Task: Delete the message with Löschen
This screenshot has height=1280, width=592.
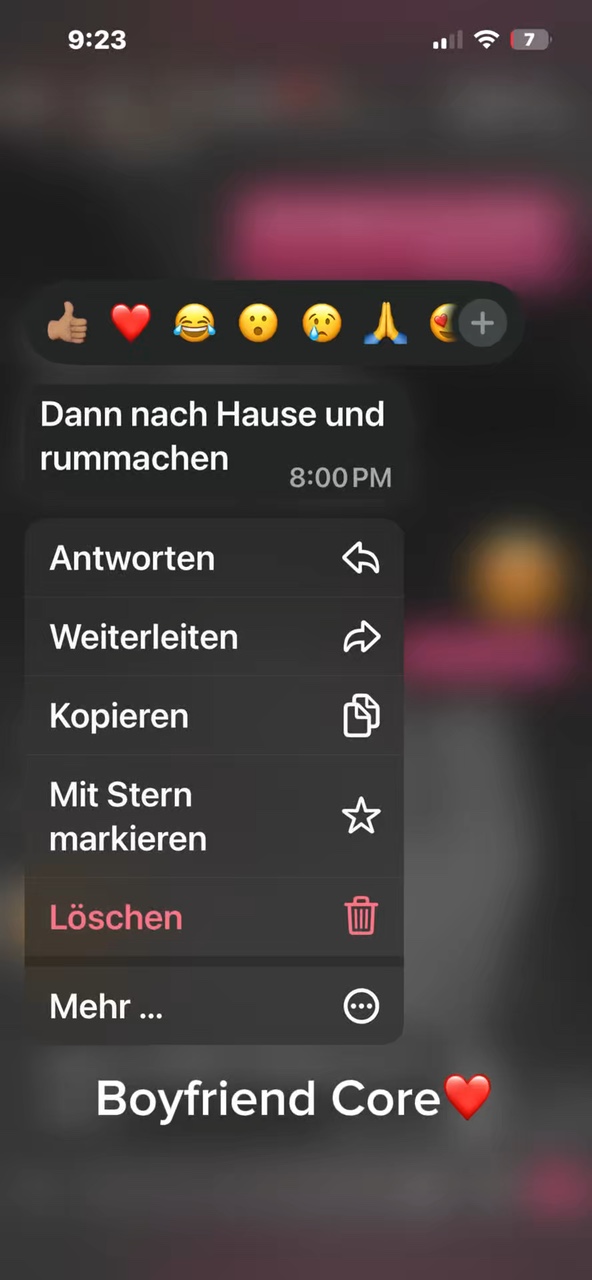Action: coord(214,917)
